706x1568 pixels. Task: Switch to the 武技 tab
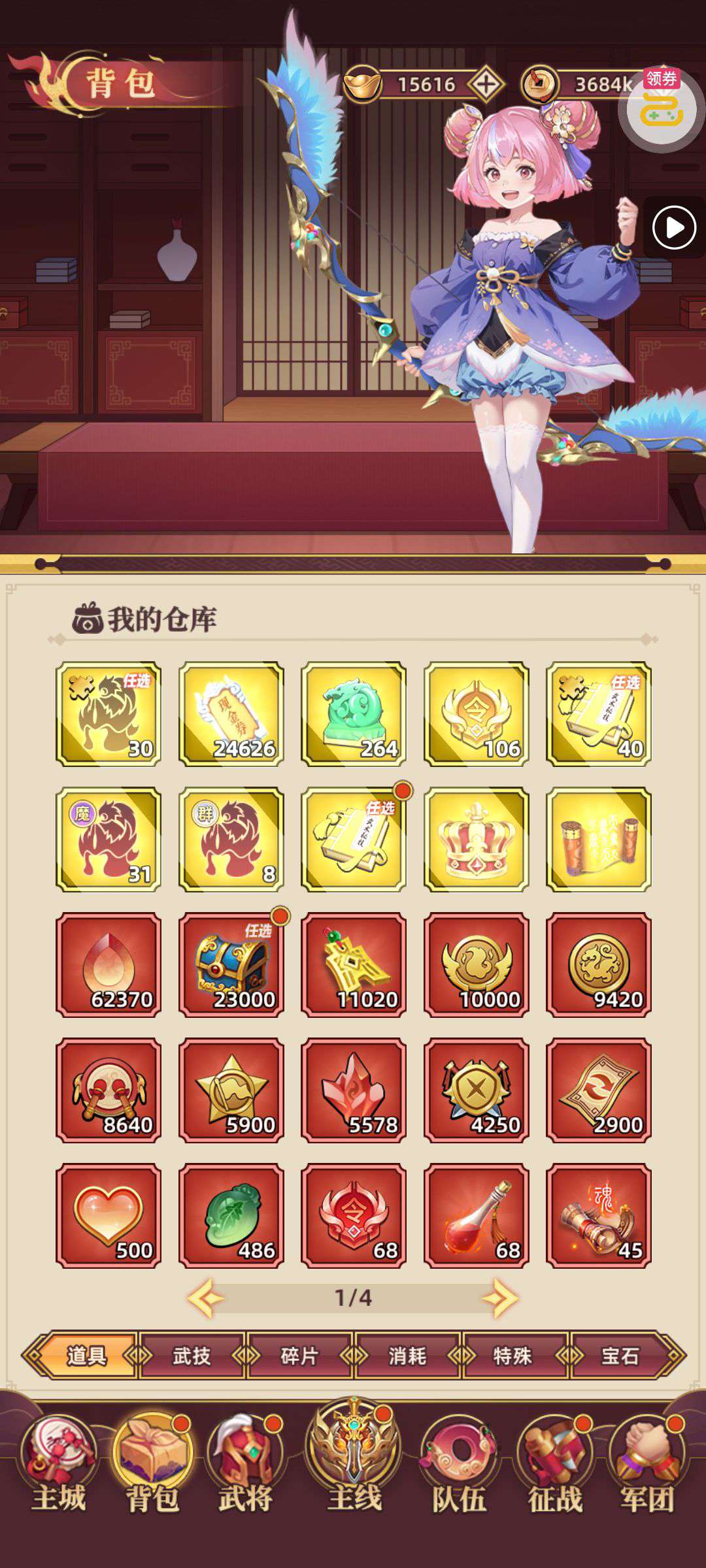point(192,1356)
